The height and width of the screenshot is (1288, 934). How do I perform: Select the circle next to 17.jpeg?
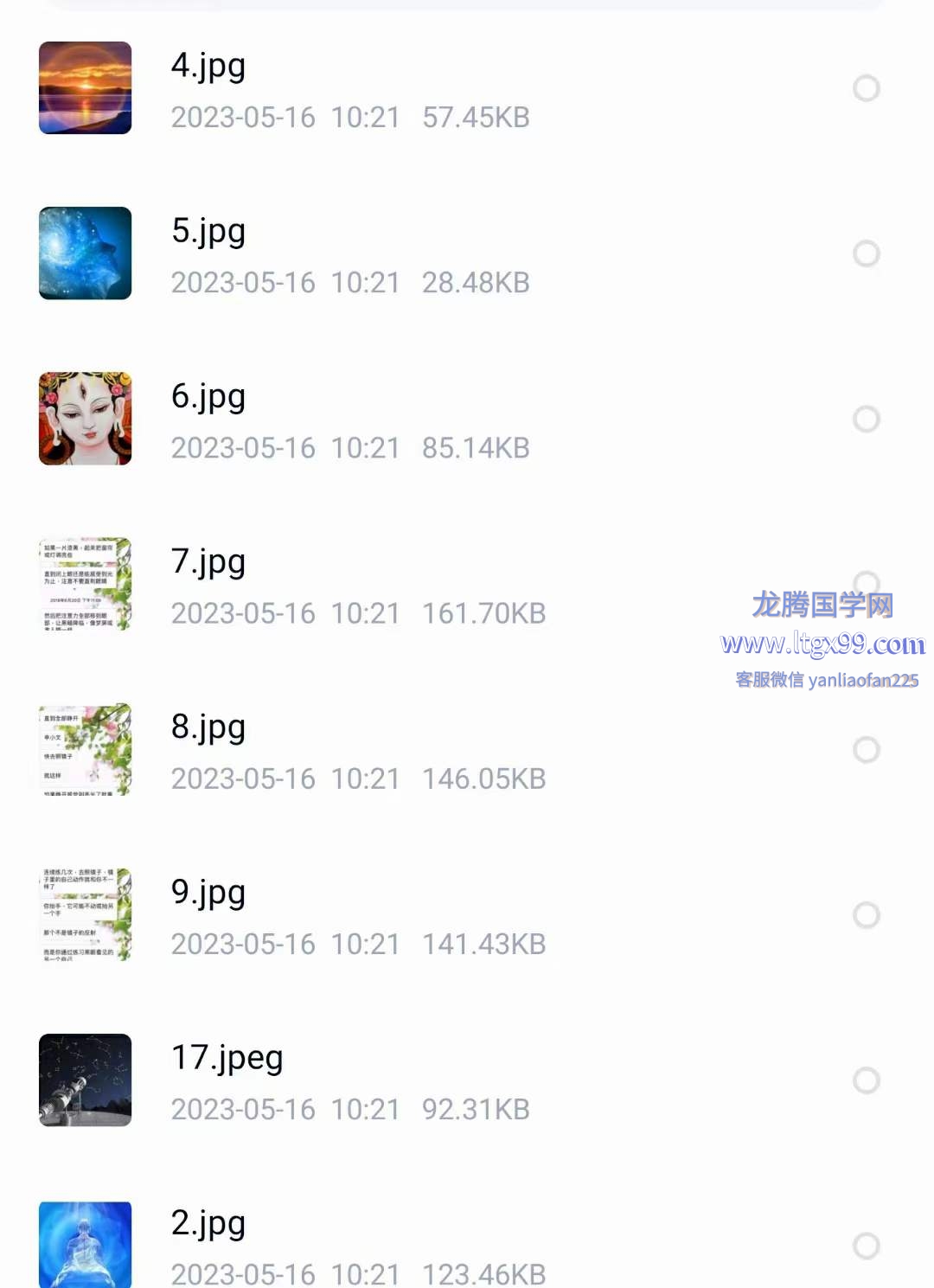point(866,1080)
